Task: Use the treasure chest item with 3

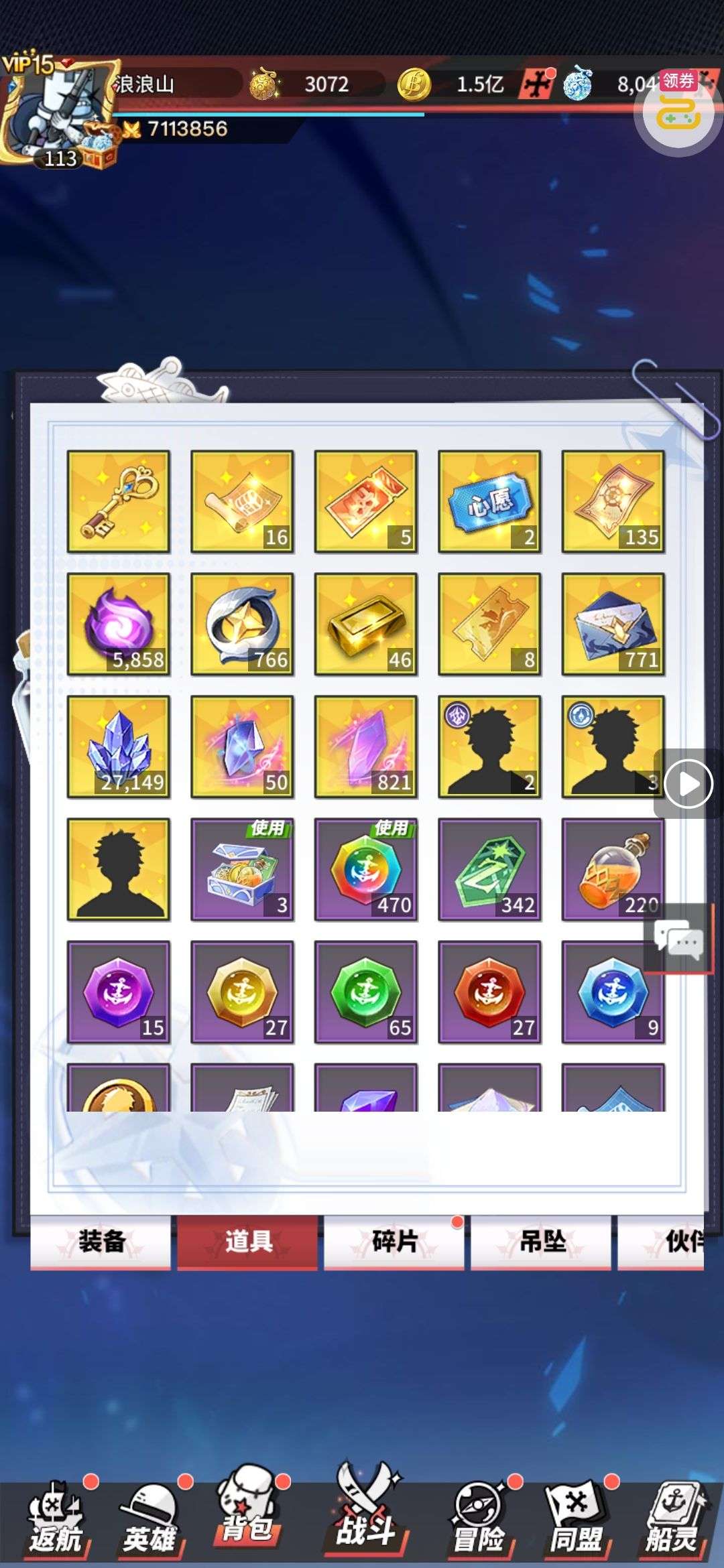Action: click(242, 870)
